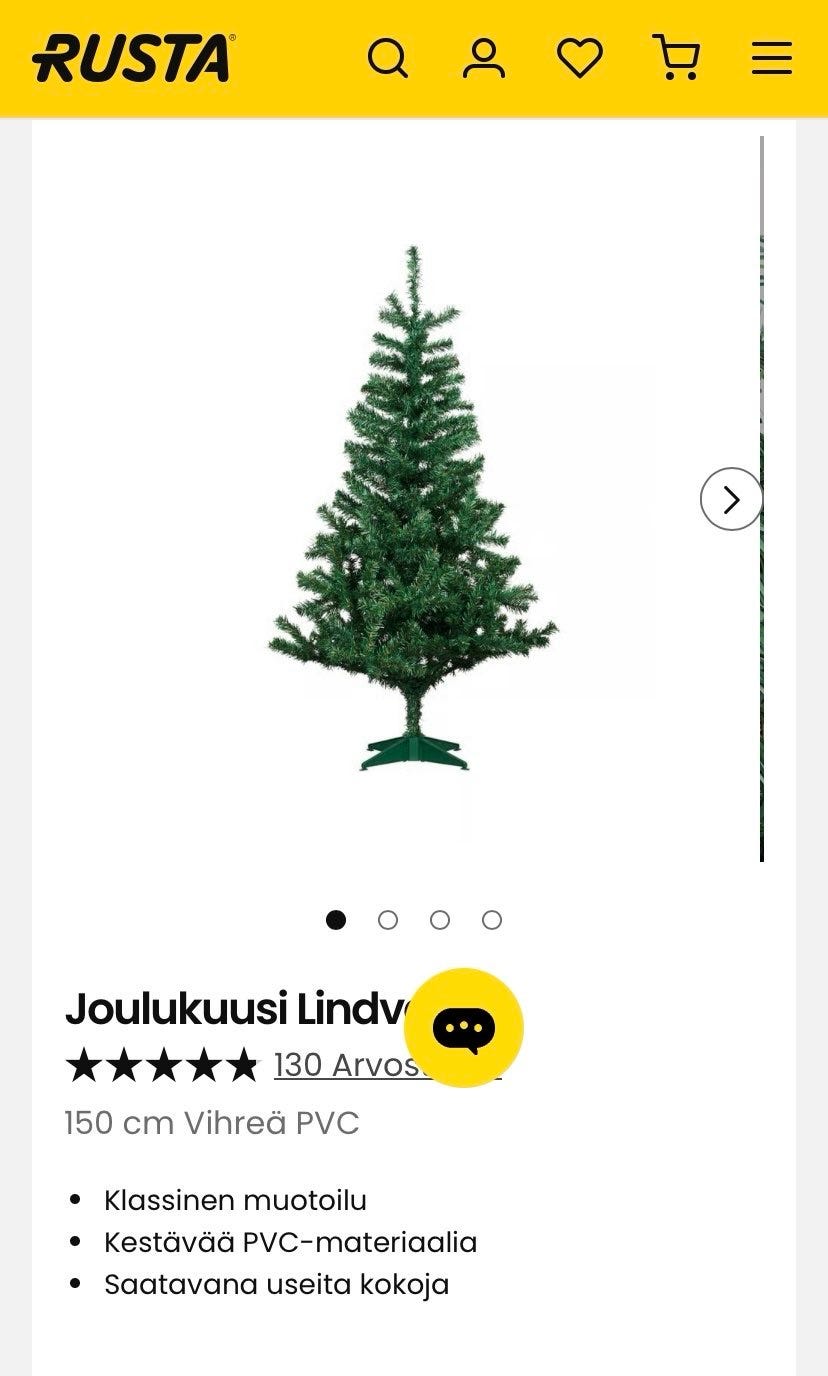Open the search icon
The height and width of the screenshot is (1376, 828).
[389, 58]
